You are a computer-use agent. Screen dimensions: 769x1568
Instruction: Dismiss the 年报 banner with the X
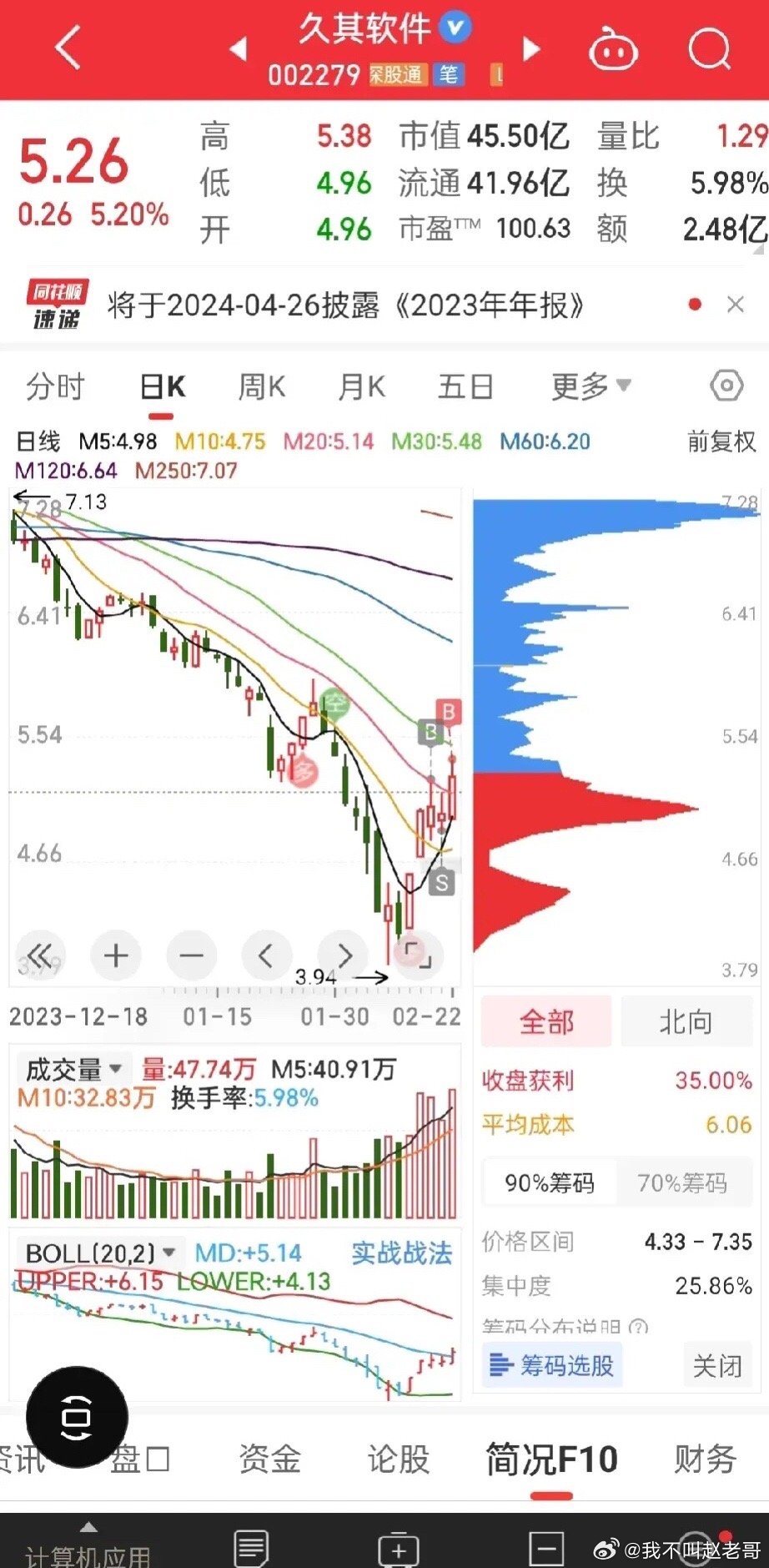(735, 305)
